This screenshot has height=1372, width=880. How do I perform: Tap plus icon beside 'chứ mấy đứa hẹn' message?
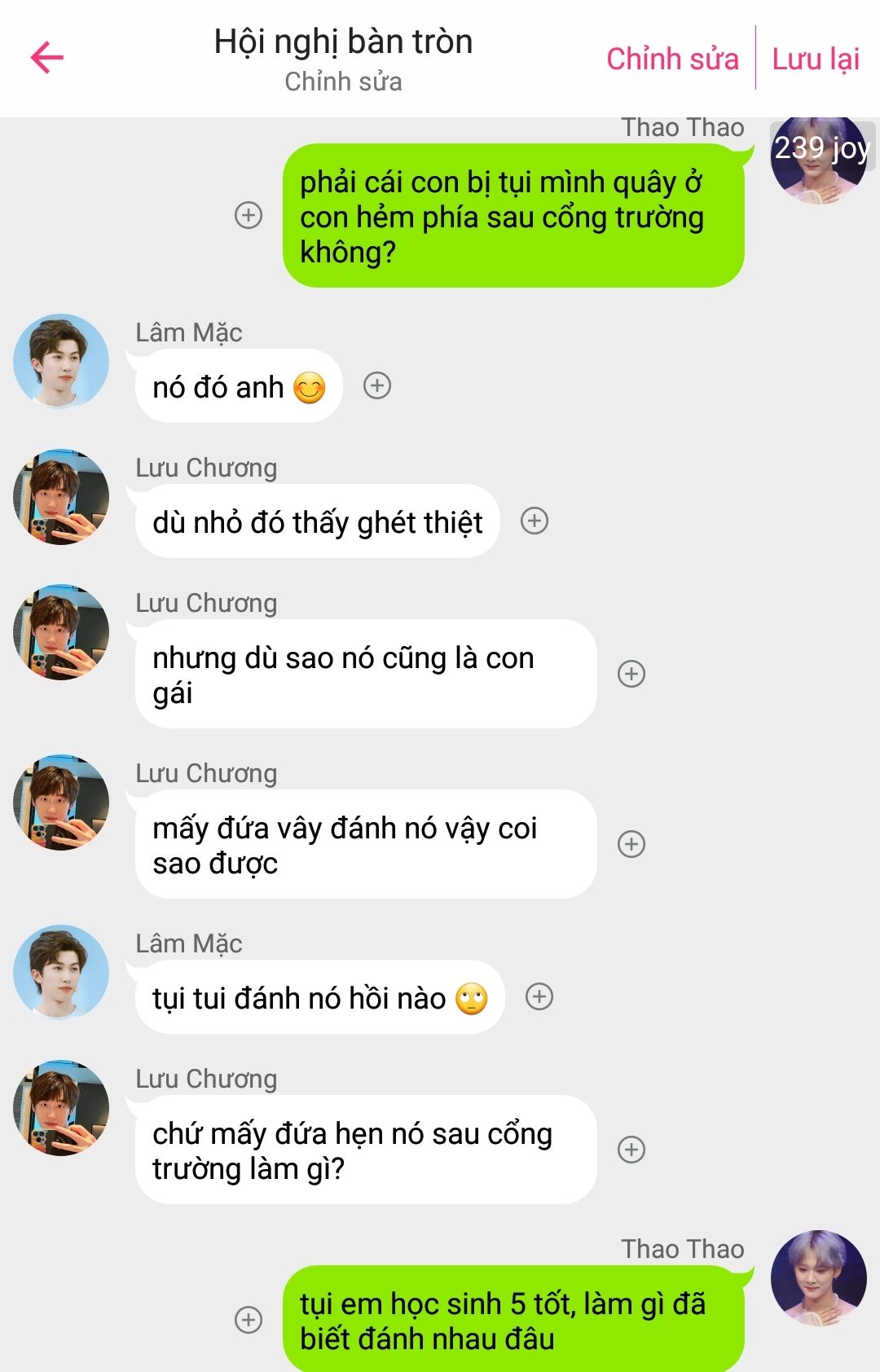click(631, 1150)
